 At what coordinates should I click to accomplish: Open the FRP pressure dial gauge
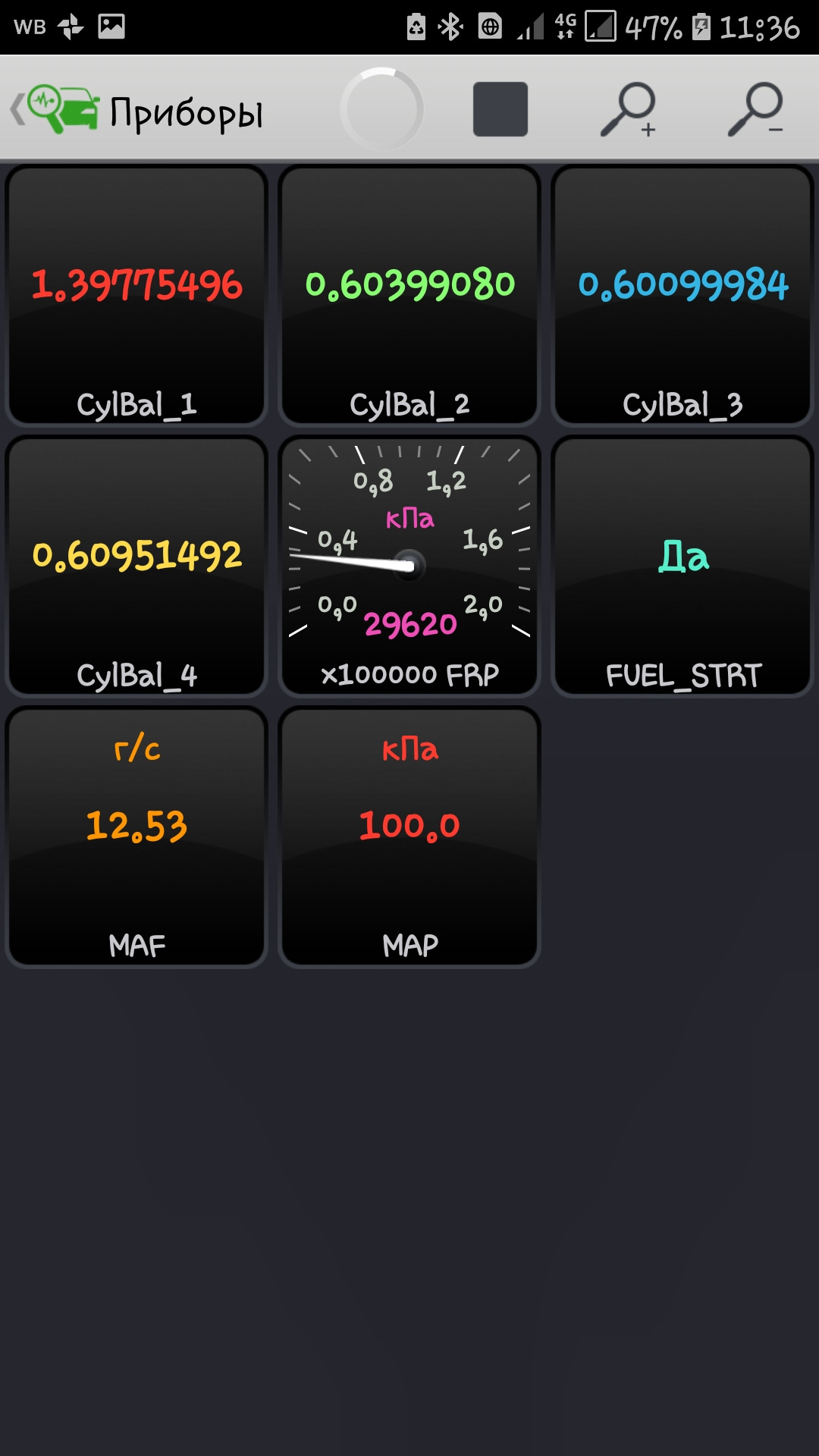tap(409, 566)
